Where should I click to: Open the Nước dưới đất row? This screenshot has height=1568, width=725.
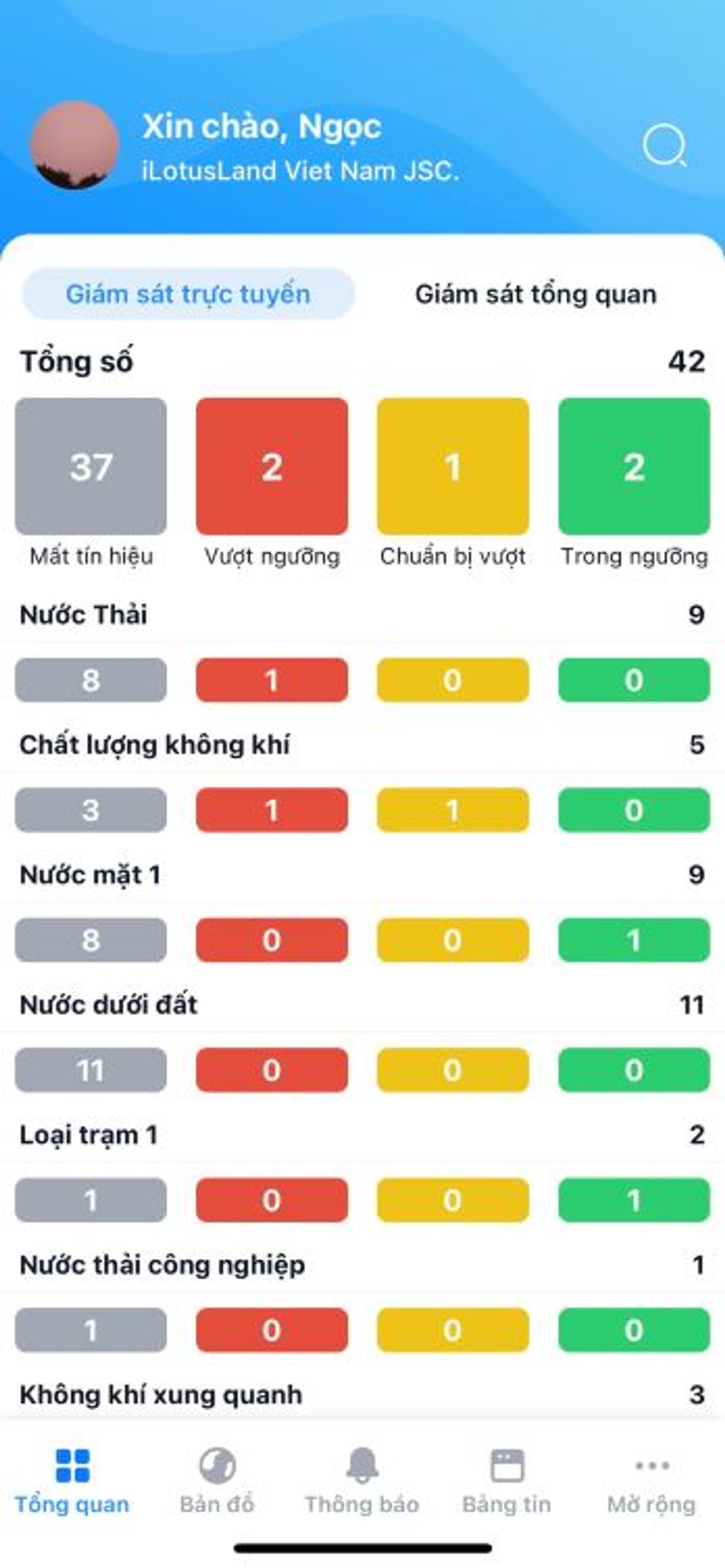[x=362, y=1005]
